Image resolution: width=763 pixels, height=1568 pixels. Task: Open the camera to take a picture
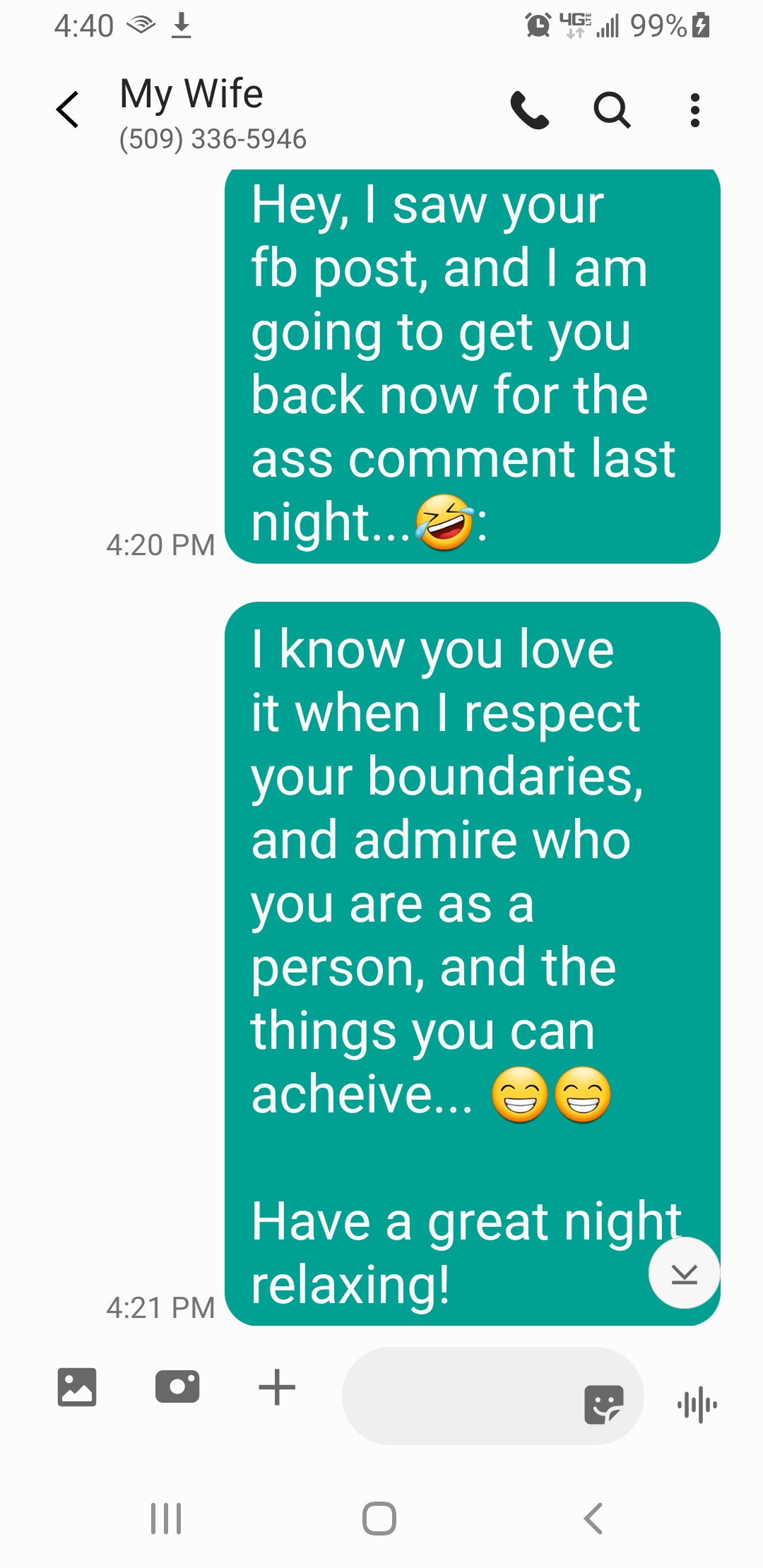(177, 1386)
